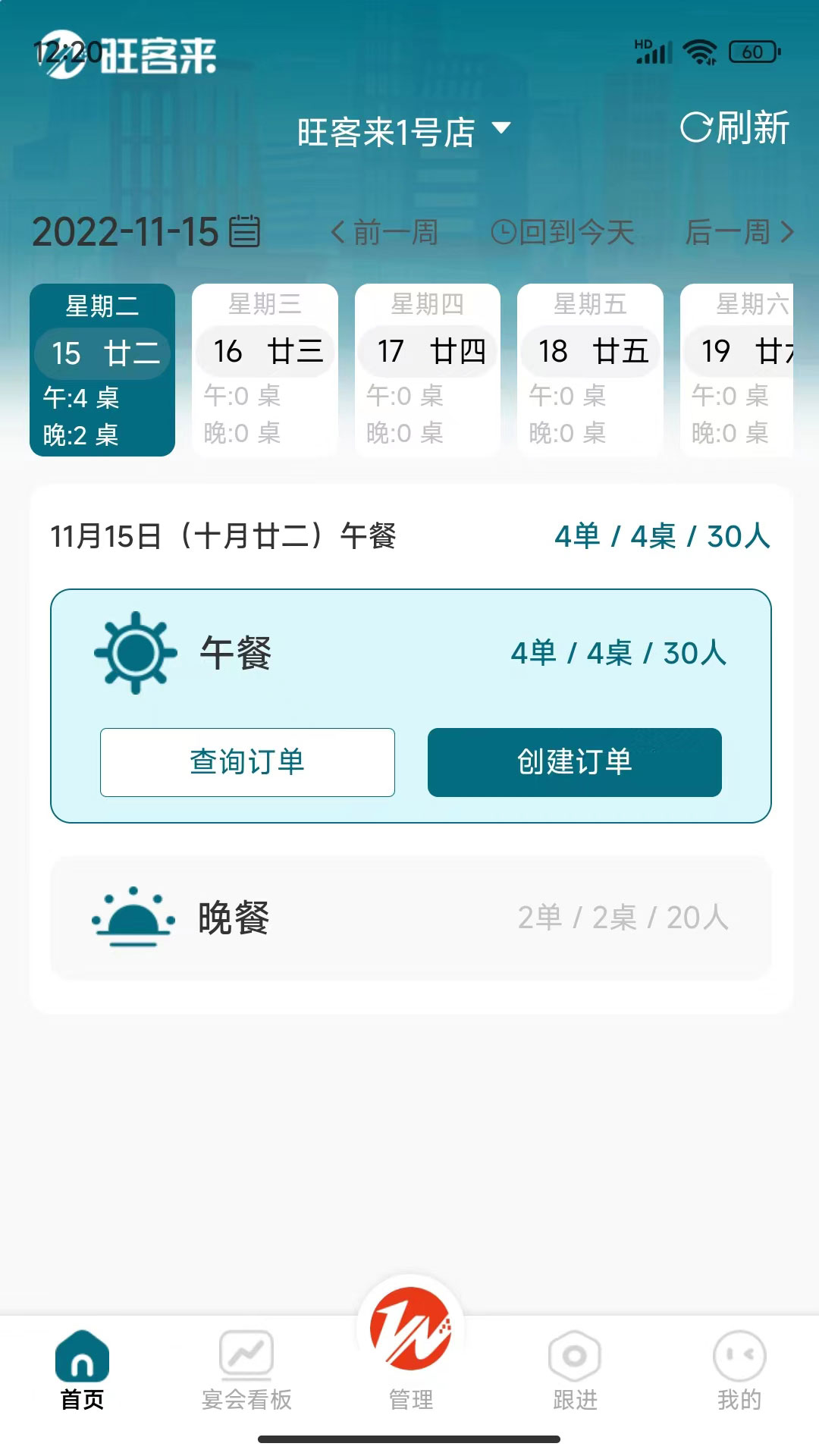This screenshot has height=1456, width=819.
Task: Tap 创建订单 to create an order
Action: [x=575, y=762]
